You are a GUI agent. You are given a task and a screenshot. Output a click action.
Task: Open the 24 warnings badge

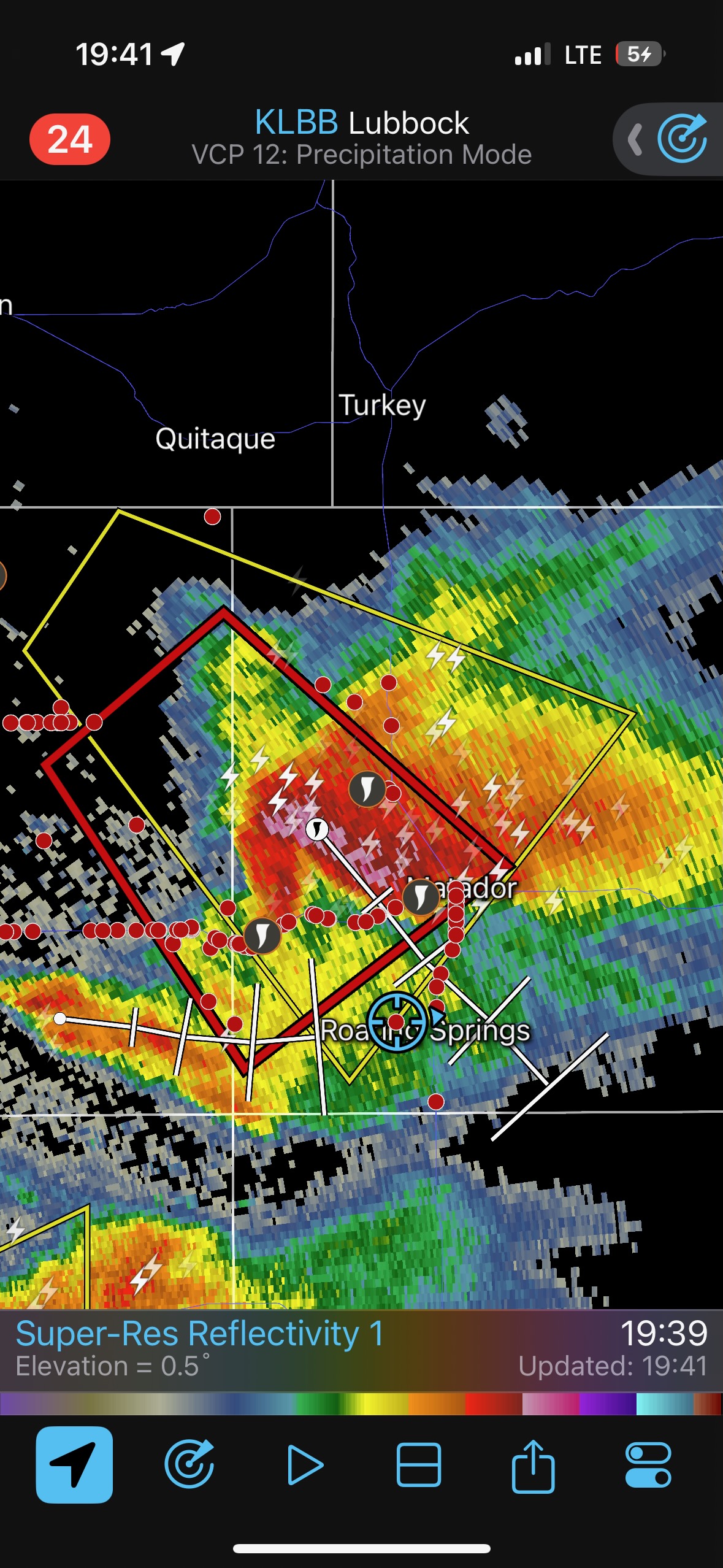point(70,139)
